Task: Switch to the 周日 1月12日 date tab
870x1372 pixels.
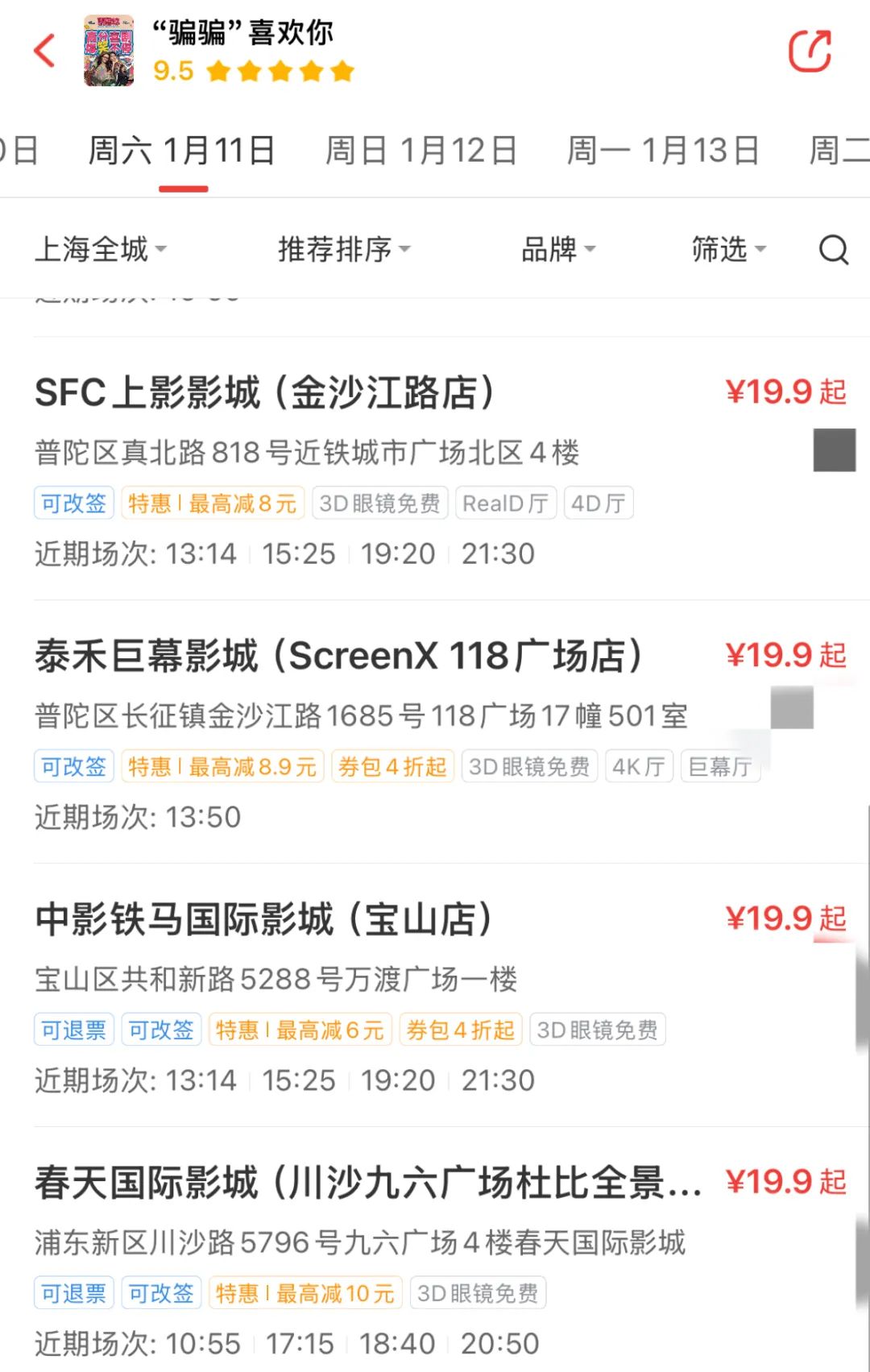Action: click(x=420, y=151)
